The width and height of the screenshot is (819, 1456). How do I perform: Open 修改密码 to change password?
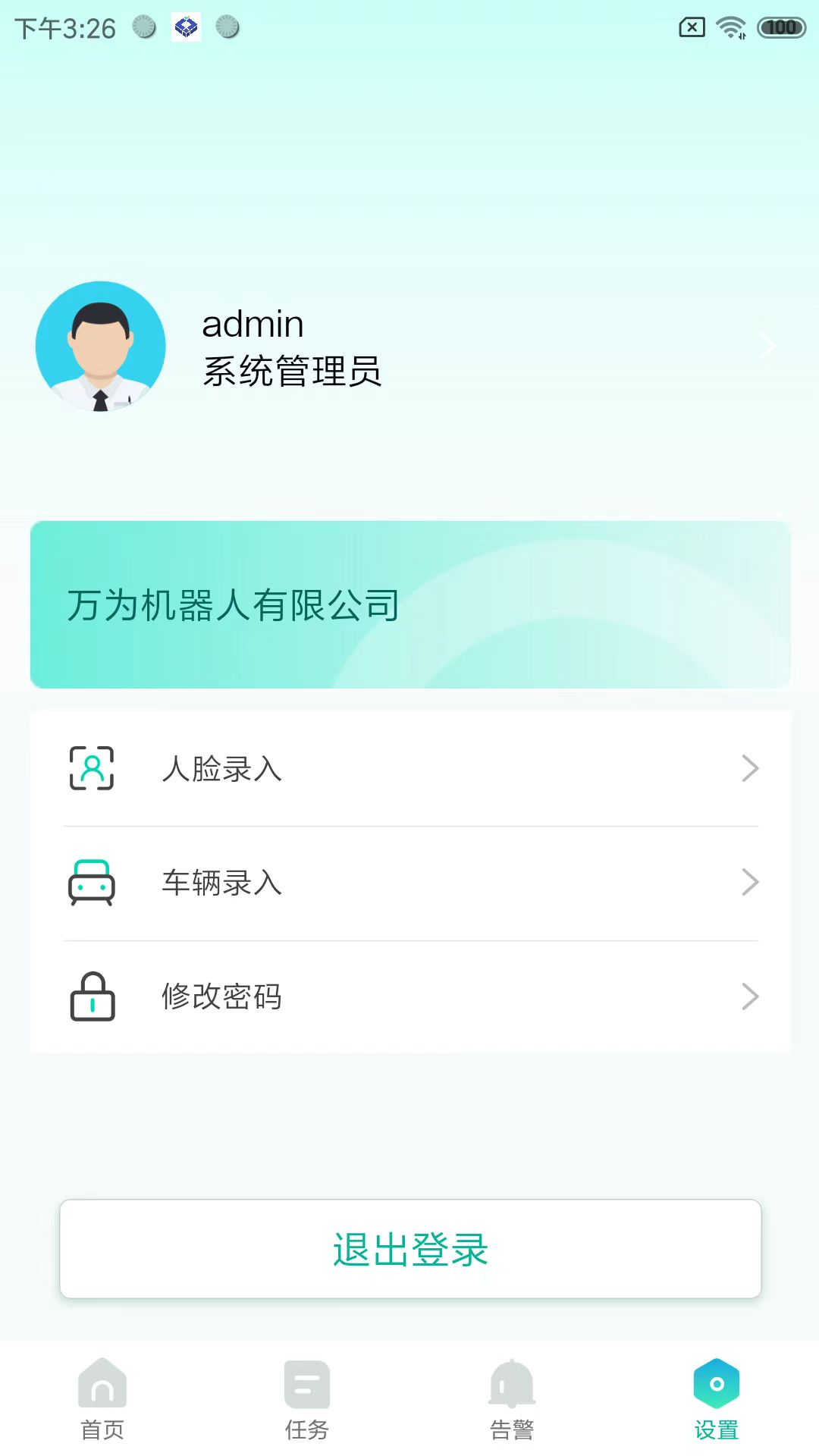point(409,996)
